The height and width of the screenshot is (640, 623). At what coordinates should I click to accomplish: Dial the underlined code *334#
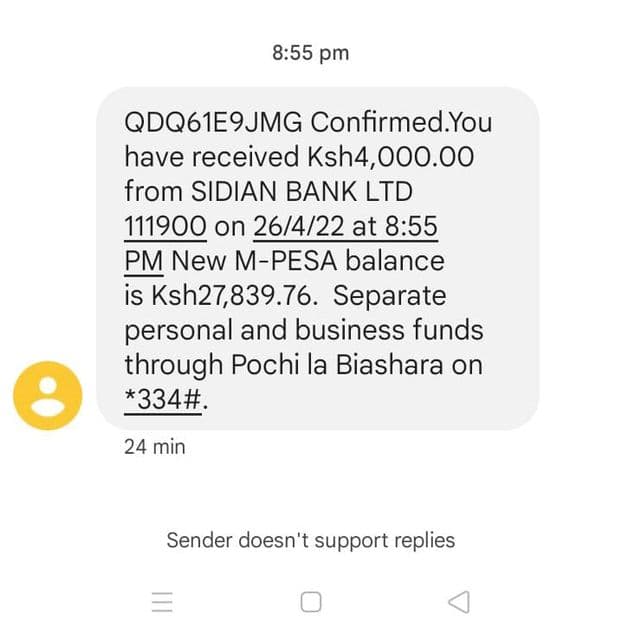point(165,398)
